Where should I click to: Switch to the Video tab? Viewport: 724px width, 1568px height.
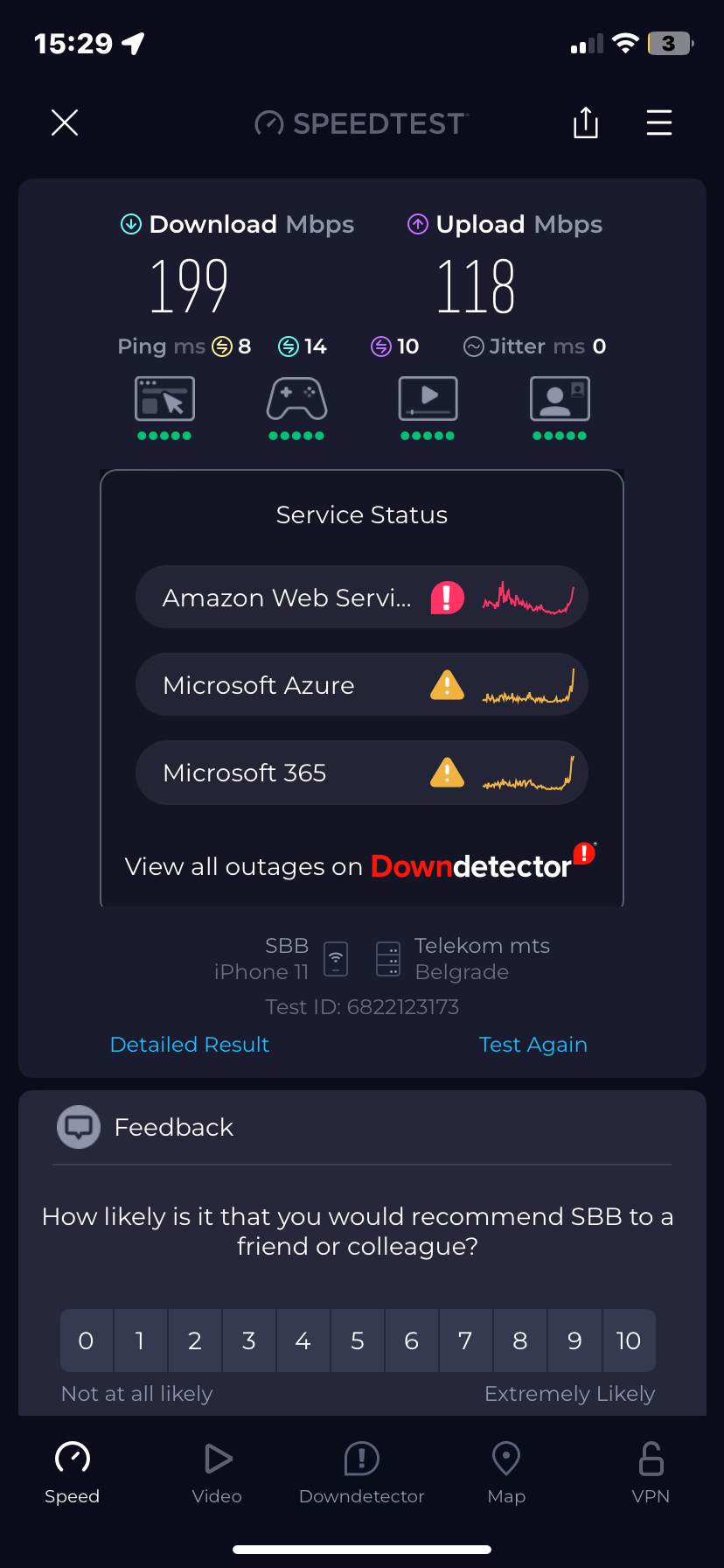coord(217,1473)
